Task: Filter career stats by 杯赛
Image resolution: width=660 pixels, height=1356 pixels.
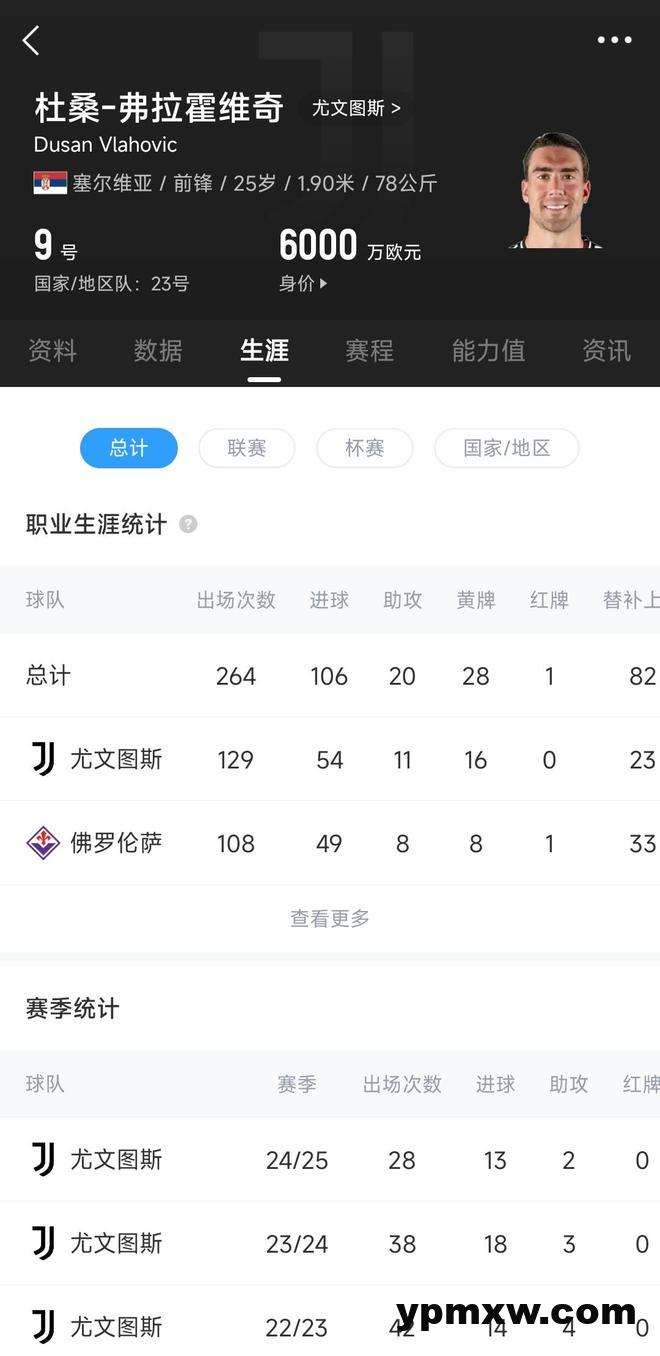Action: pos(365,448)
